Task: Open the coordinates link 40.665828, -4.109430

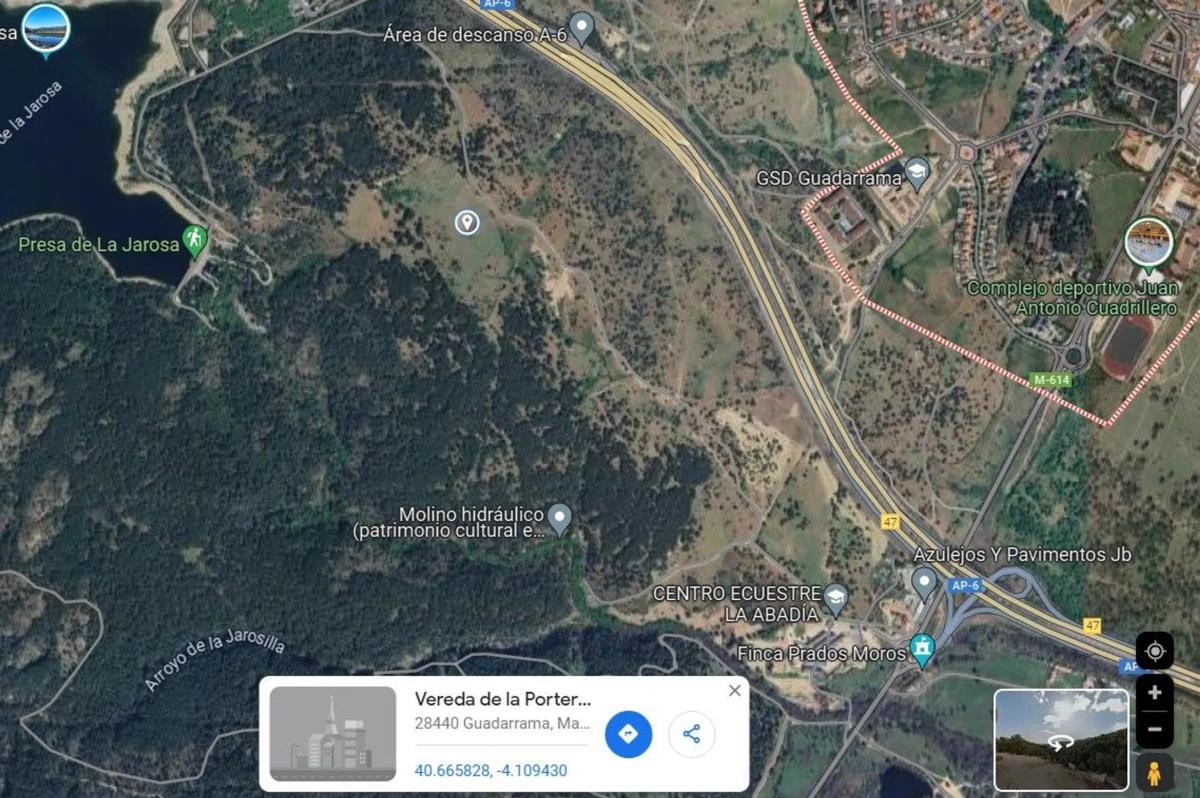Action: [x=490, y=770]
